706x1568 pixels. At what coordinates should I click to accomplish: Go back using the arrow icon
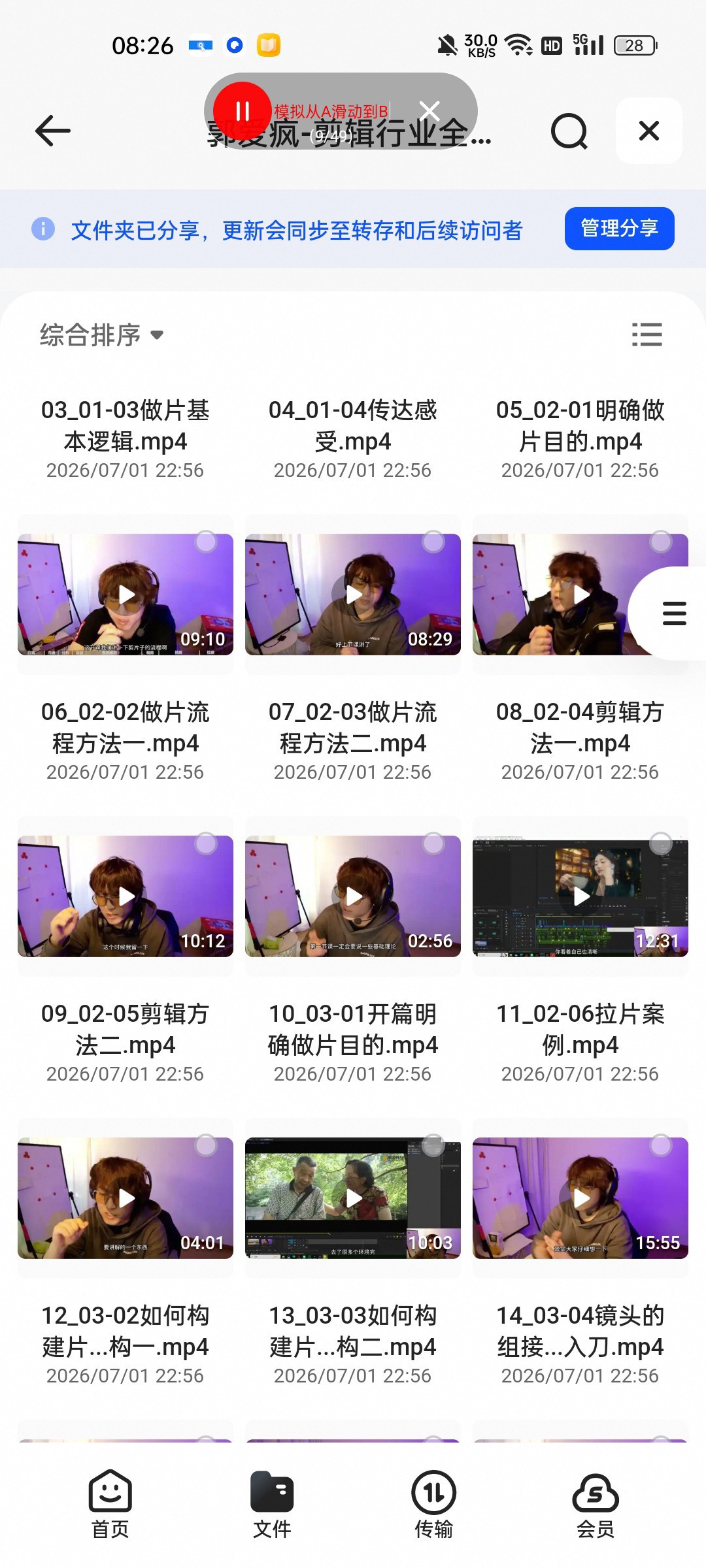click(x=52, y=131)
